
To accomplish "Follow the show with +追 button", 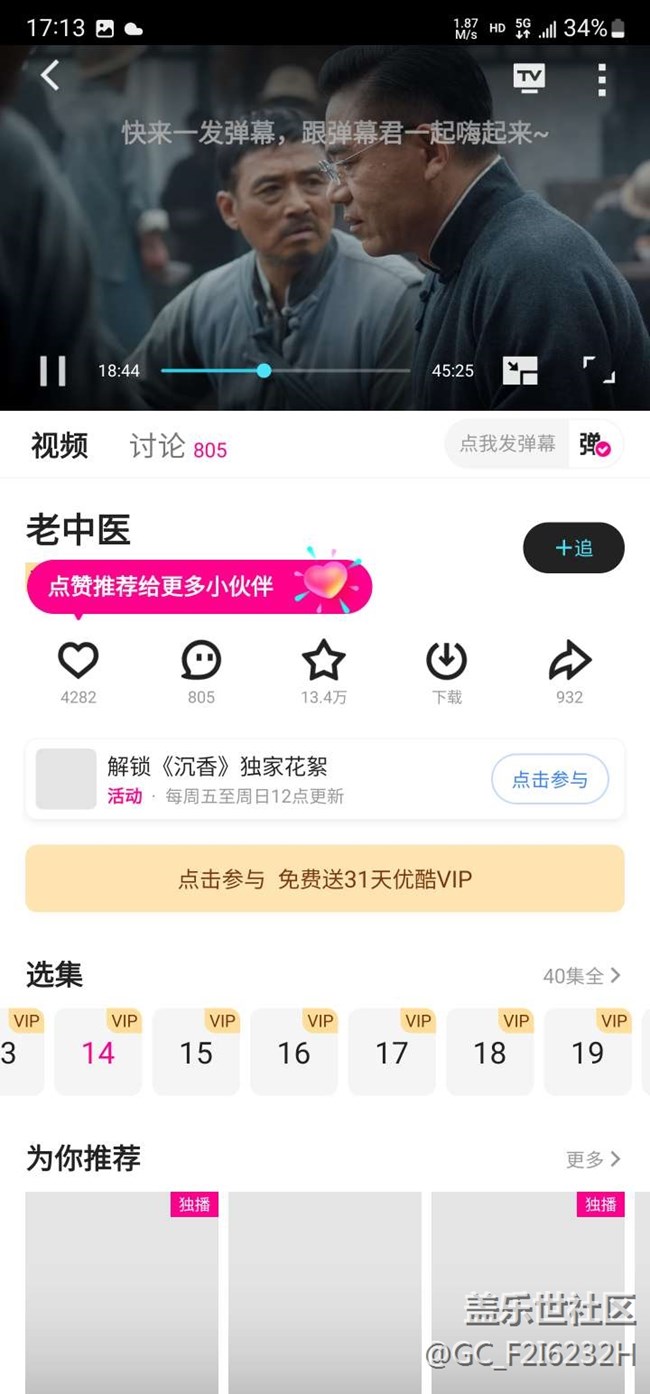I will pos(573,548).
